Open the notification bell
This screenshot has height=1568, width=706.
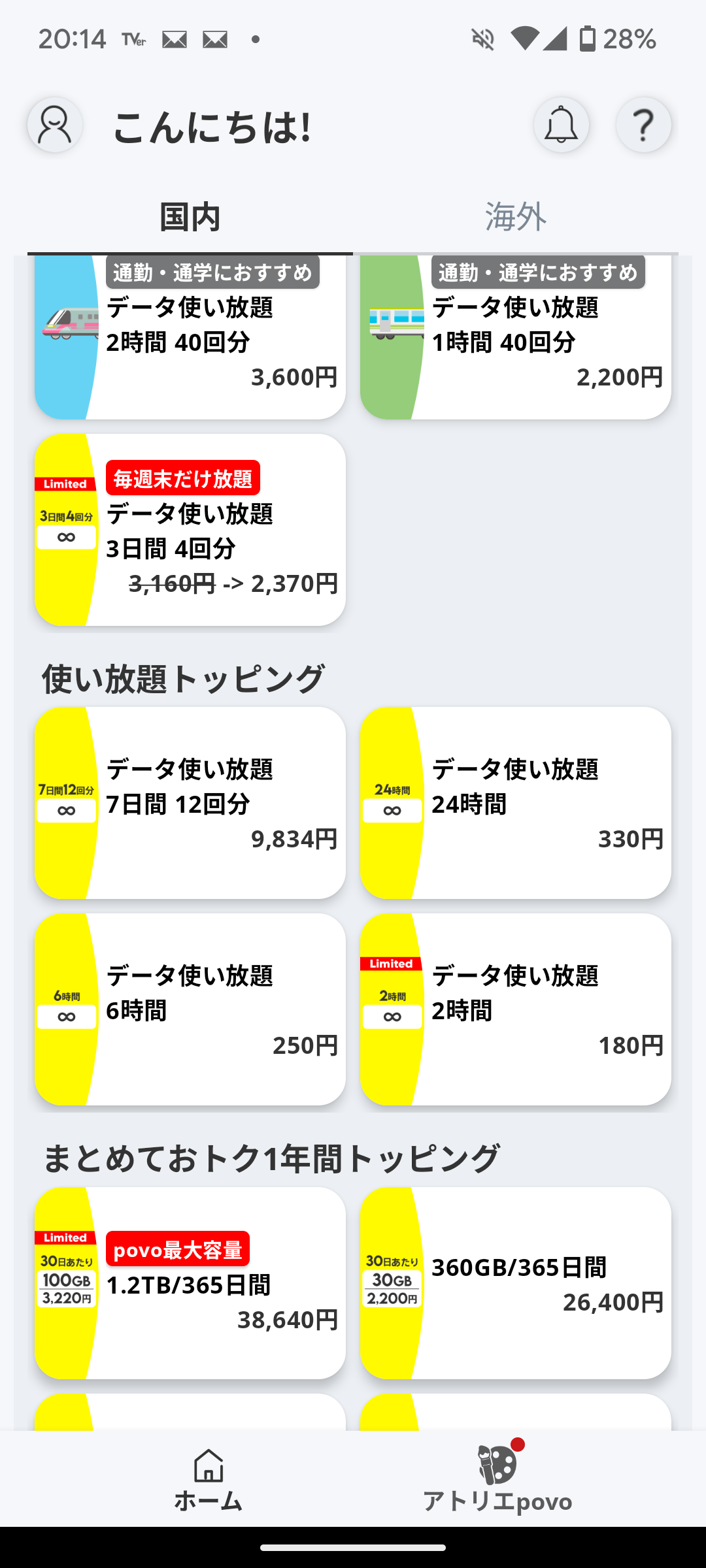pos(561,125)
